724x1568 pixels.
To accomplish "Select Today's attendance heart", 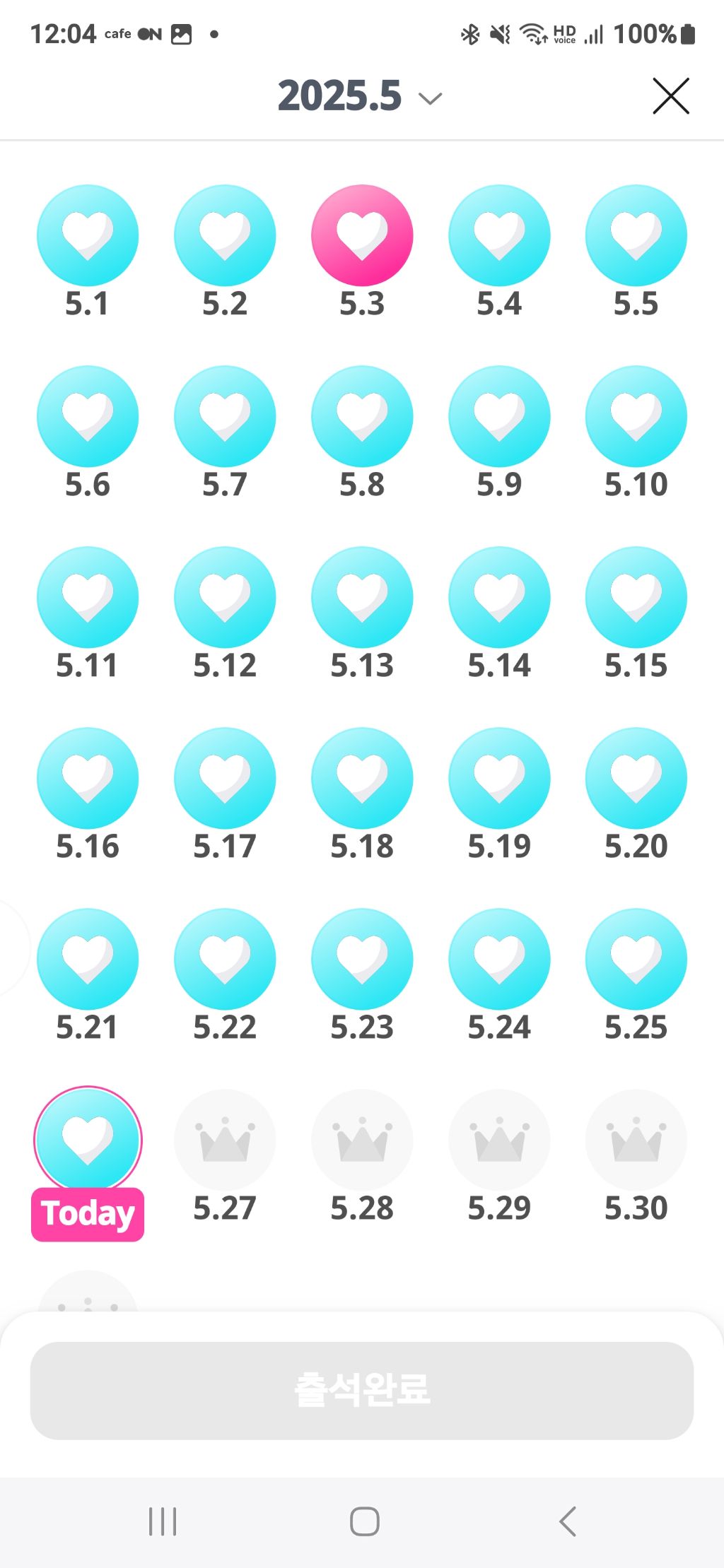I will pos(88,1140).
